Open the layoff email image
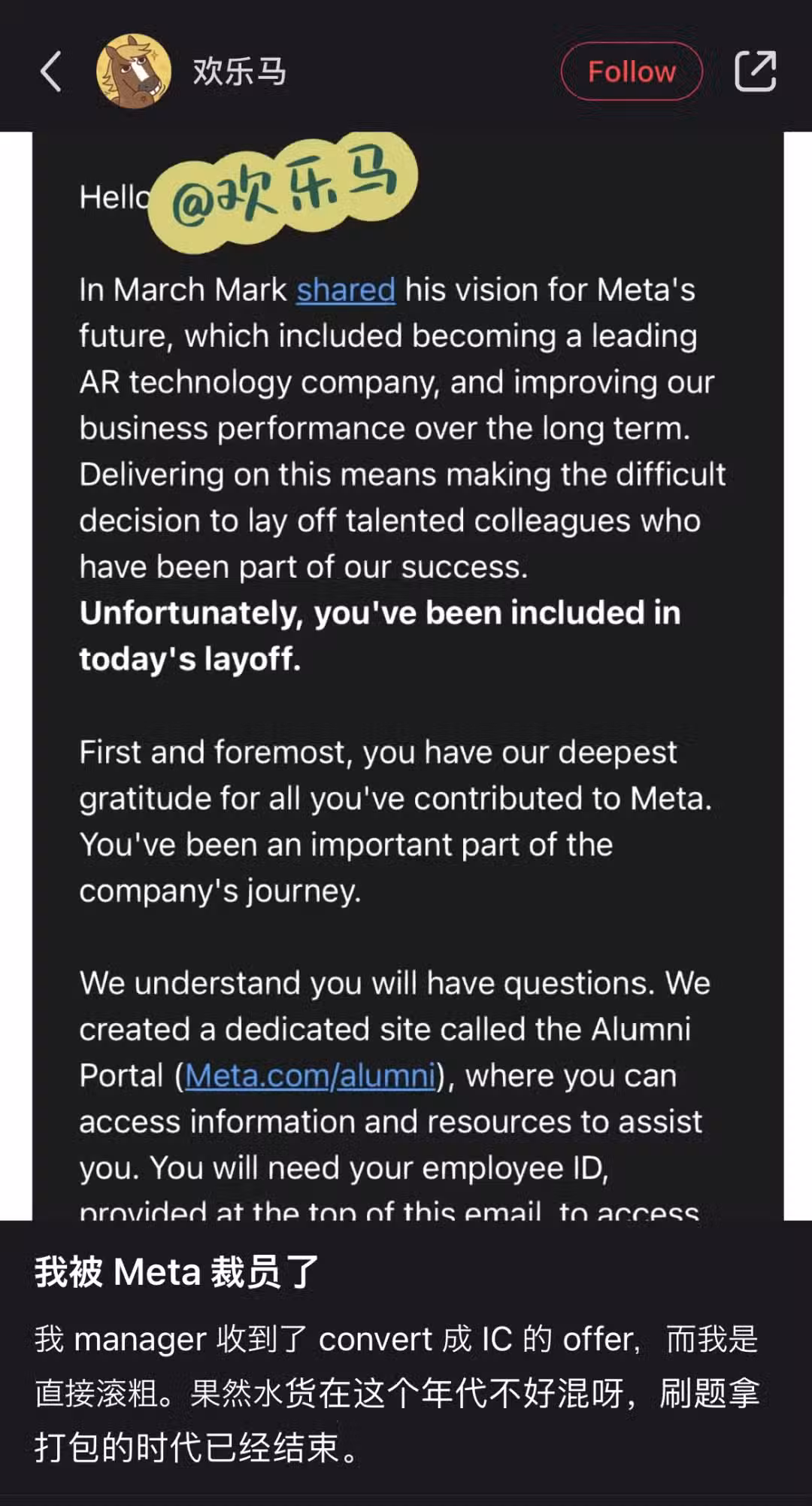 pyautogui.click(x=408, y=676)
